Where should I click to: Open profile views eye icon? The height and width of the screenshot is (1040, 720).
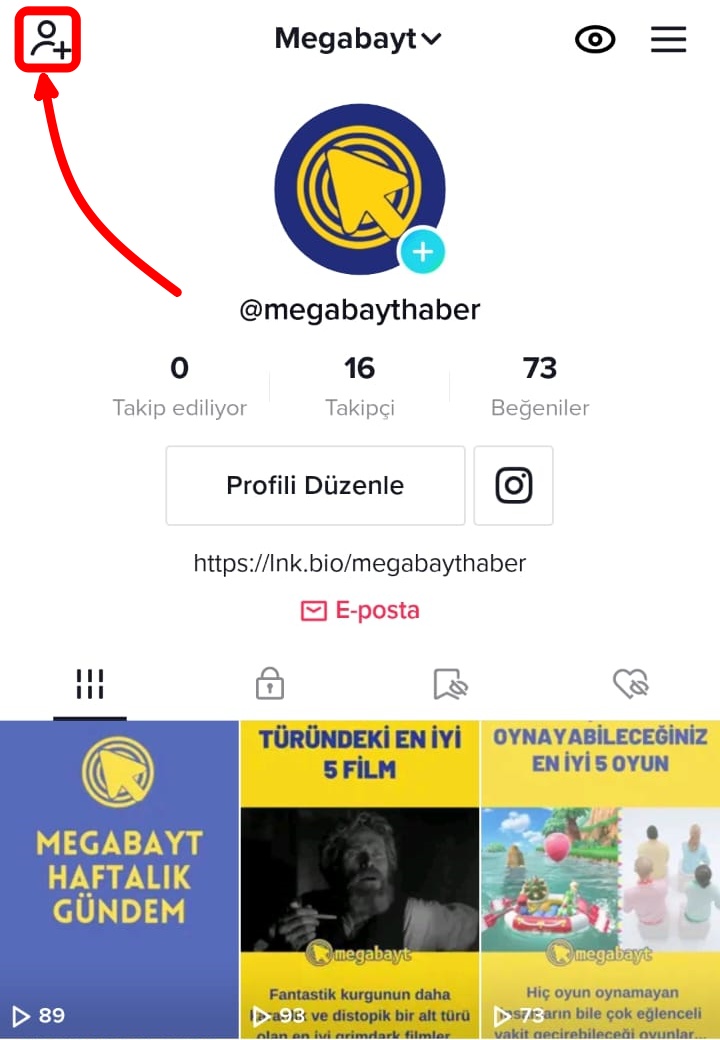[x=595, y=39]
